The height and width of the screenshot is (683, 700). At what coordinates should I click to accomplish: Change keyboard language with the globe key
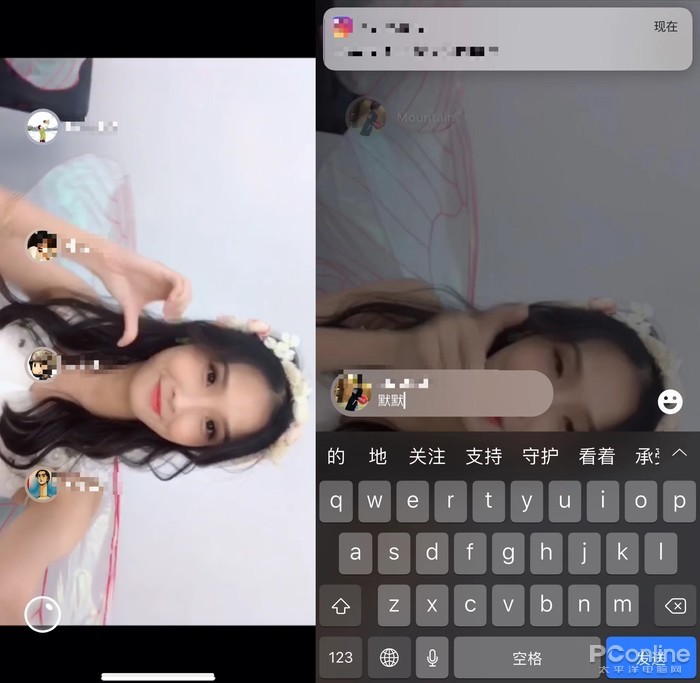tap(389, 657)
